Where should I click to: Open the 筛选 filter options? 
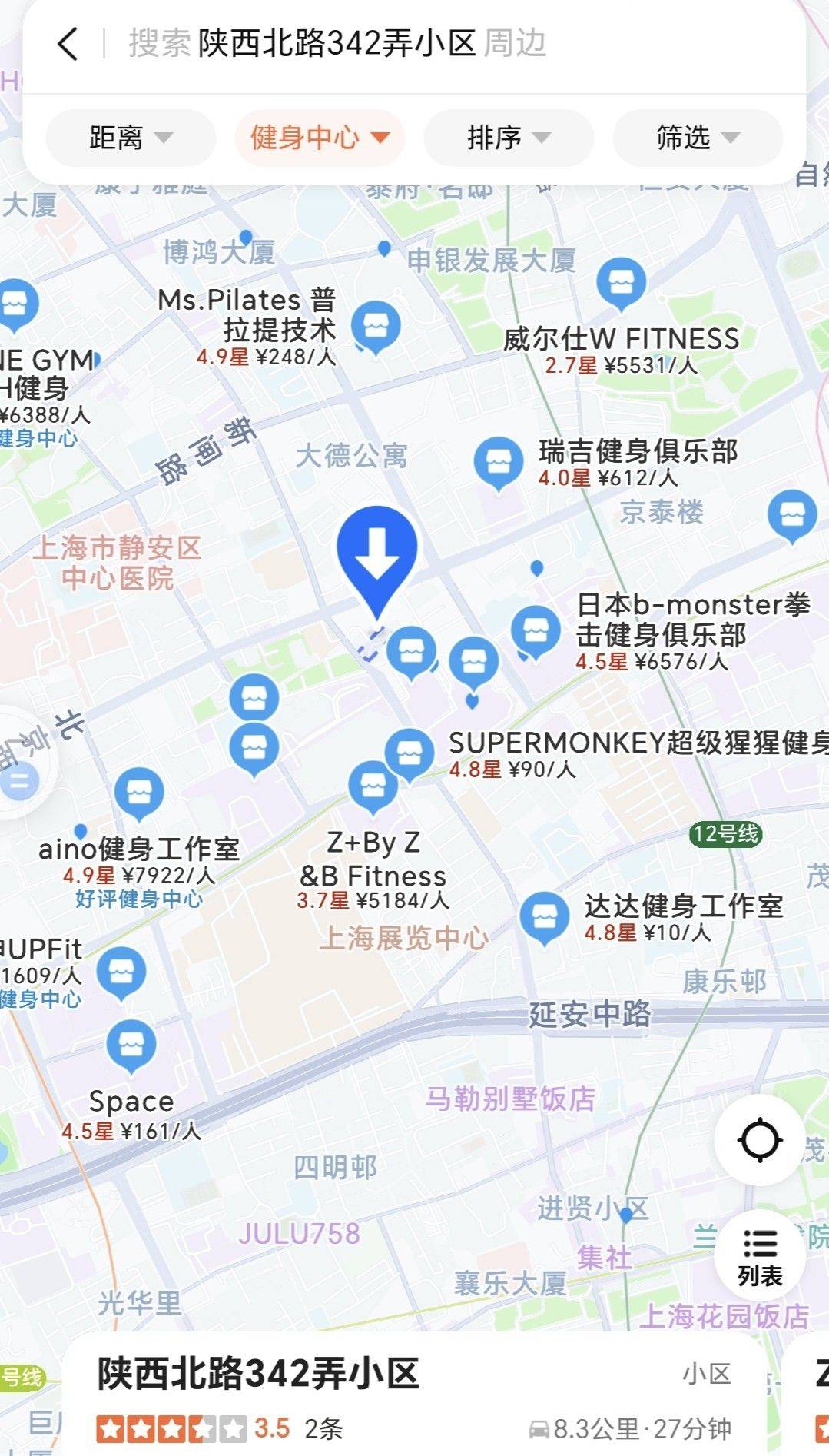pos(698,138)
